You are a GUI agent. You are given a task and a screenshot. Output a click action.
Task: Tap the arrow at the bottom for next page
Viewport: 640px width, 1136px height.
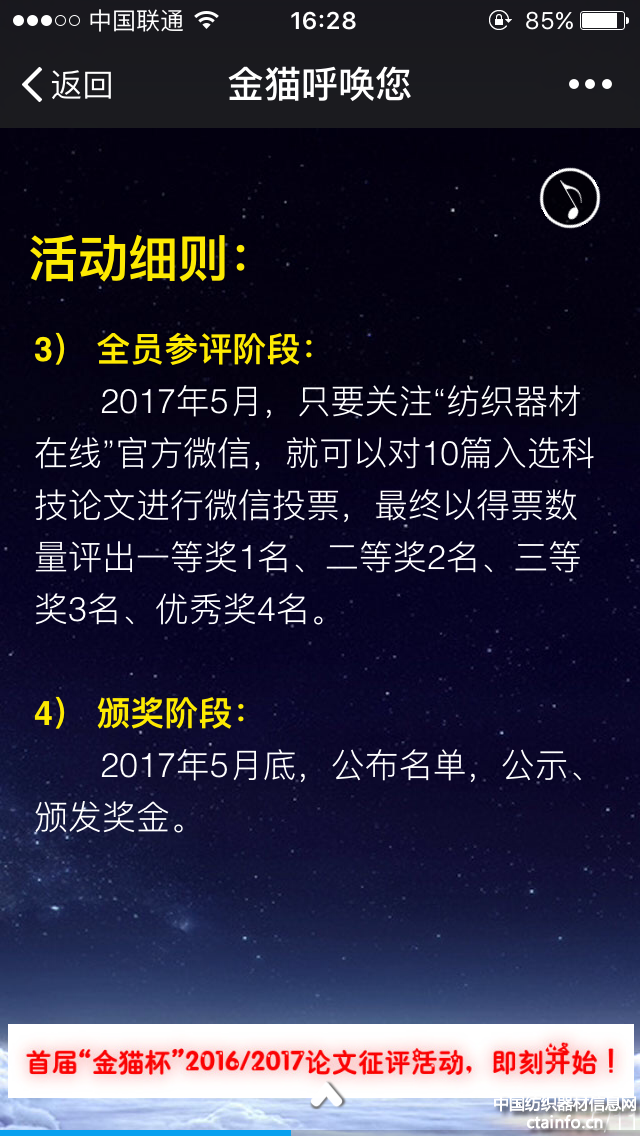tap(326, 1098)
